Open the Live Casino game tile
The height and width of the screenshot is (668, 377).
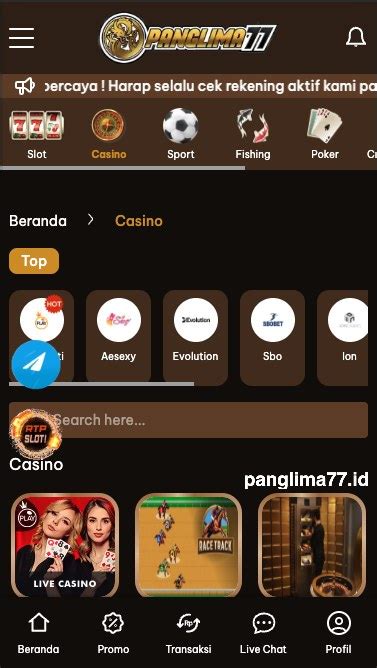pyautogui.click(x=65, y=545)
